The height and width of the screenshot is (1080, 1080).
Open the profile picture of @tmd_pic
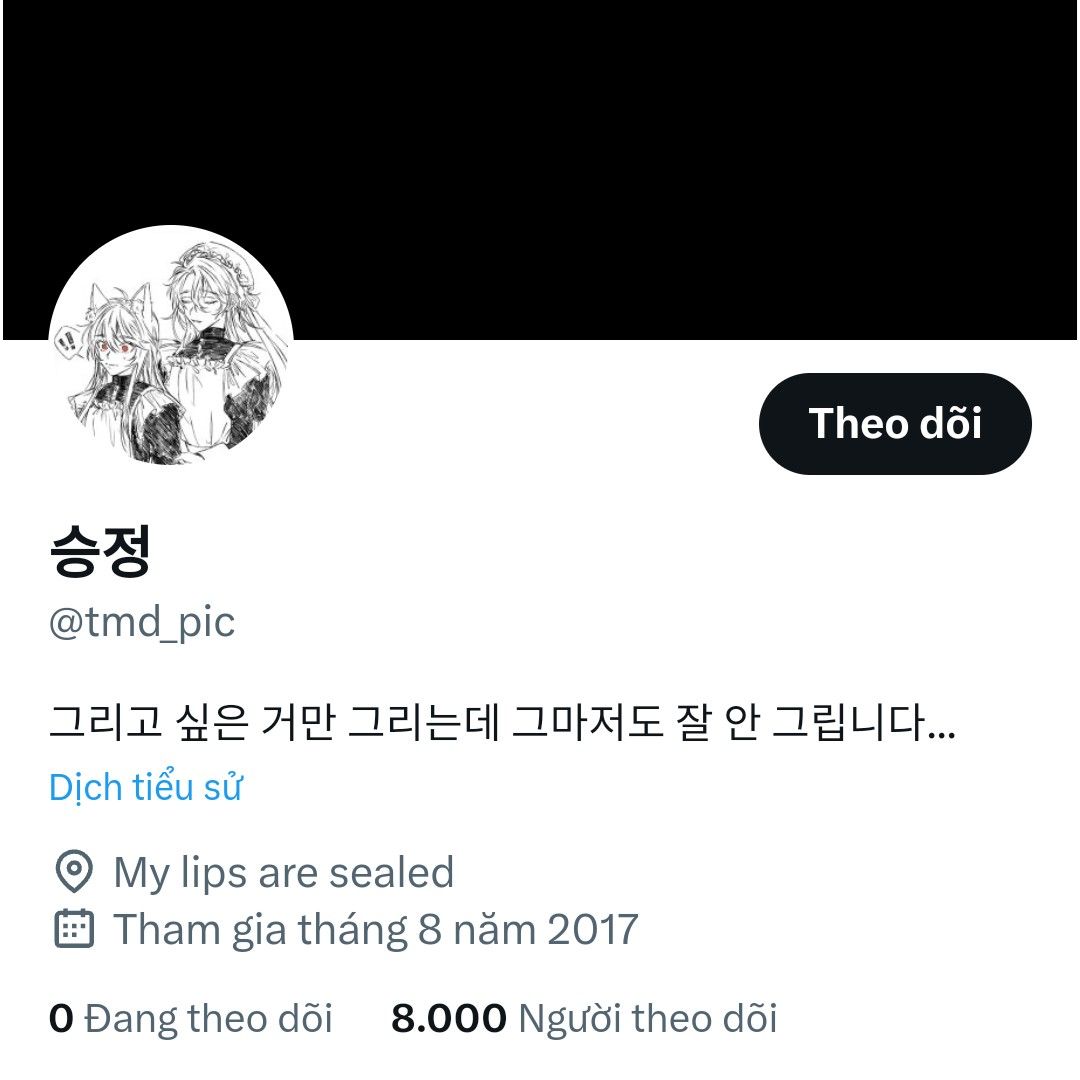(171, 348)
